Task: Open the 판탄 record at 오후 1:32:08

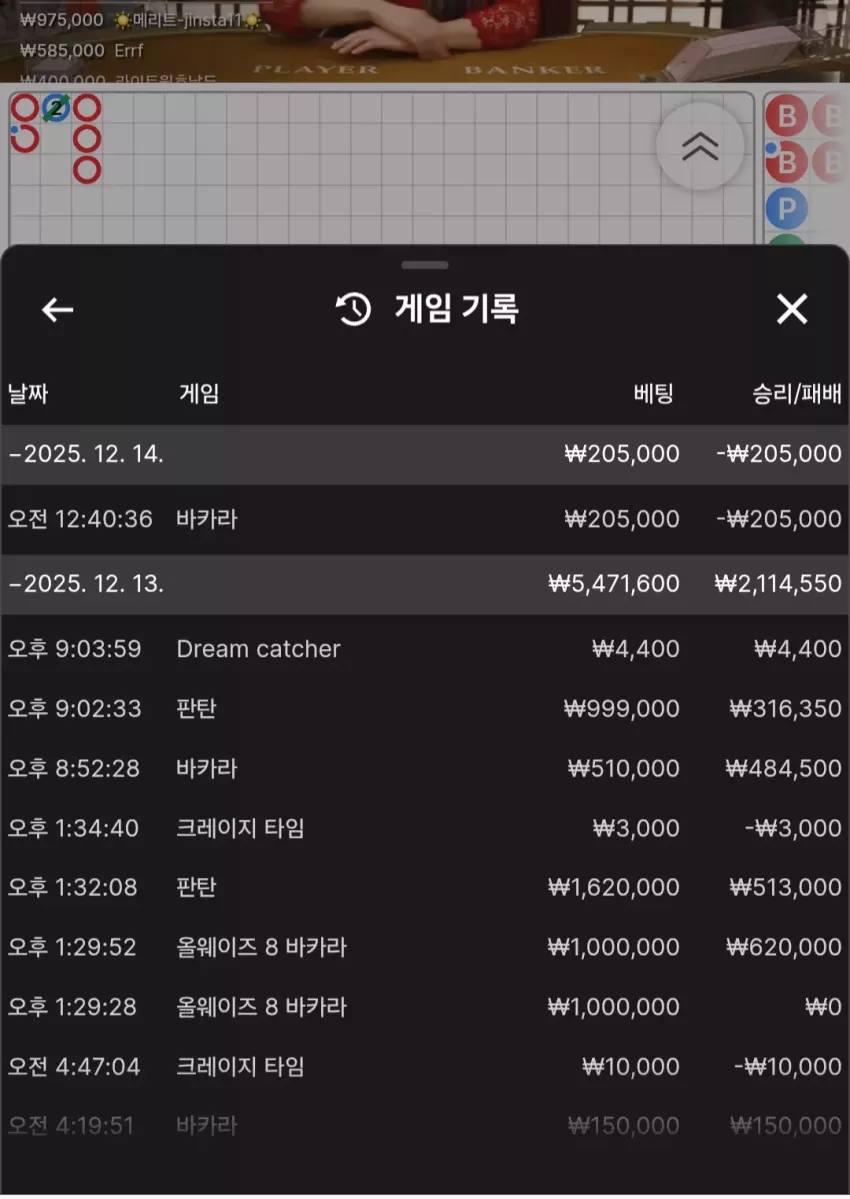Action: [x=425, y=888]
